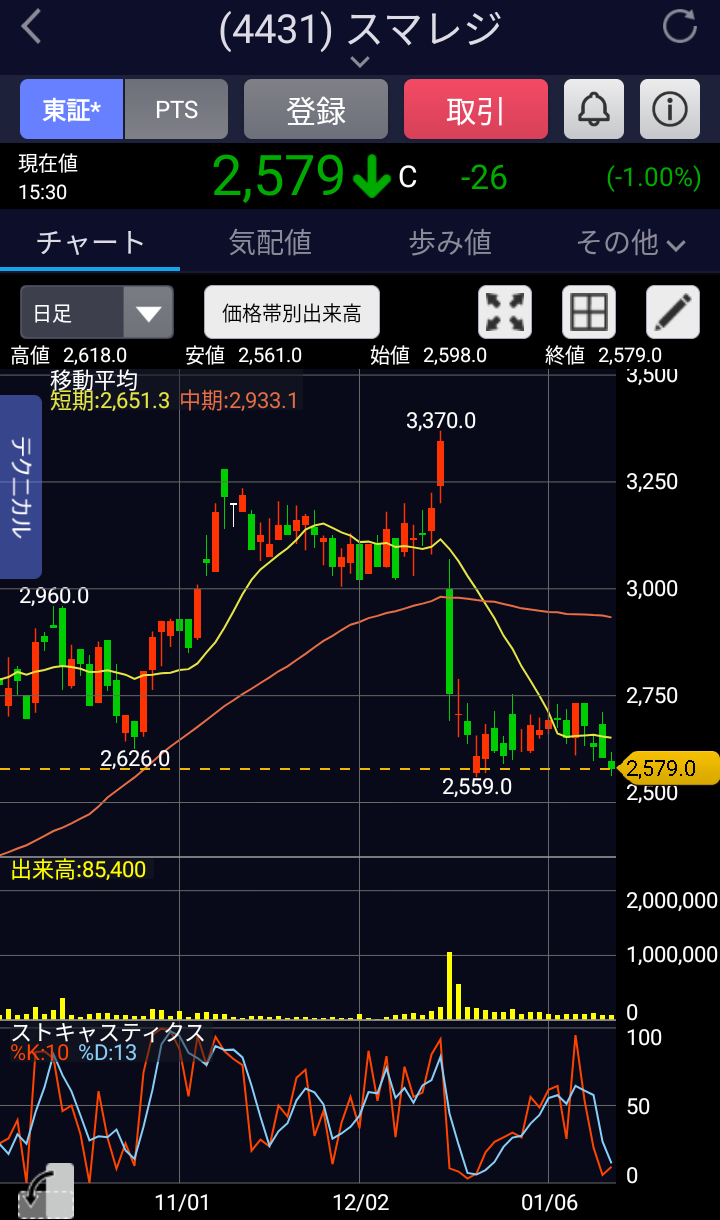Switch to the 気配値 tab
720x1220 pixels.
click(x=270, y=242)
